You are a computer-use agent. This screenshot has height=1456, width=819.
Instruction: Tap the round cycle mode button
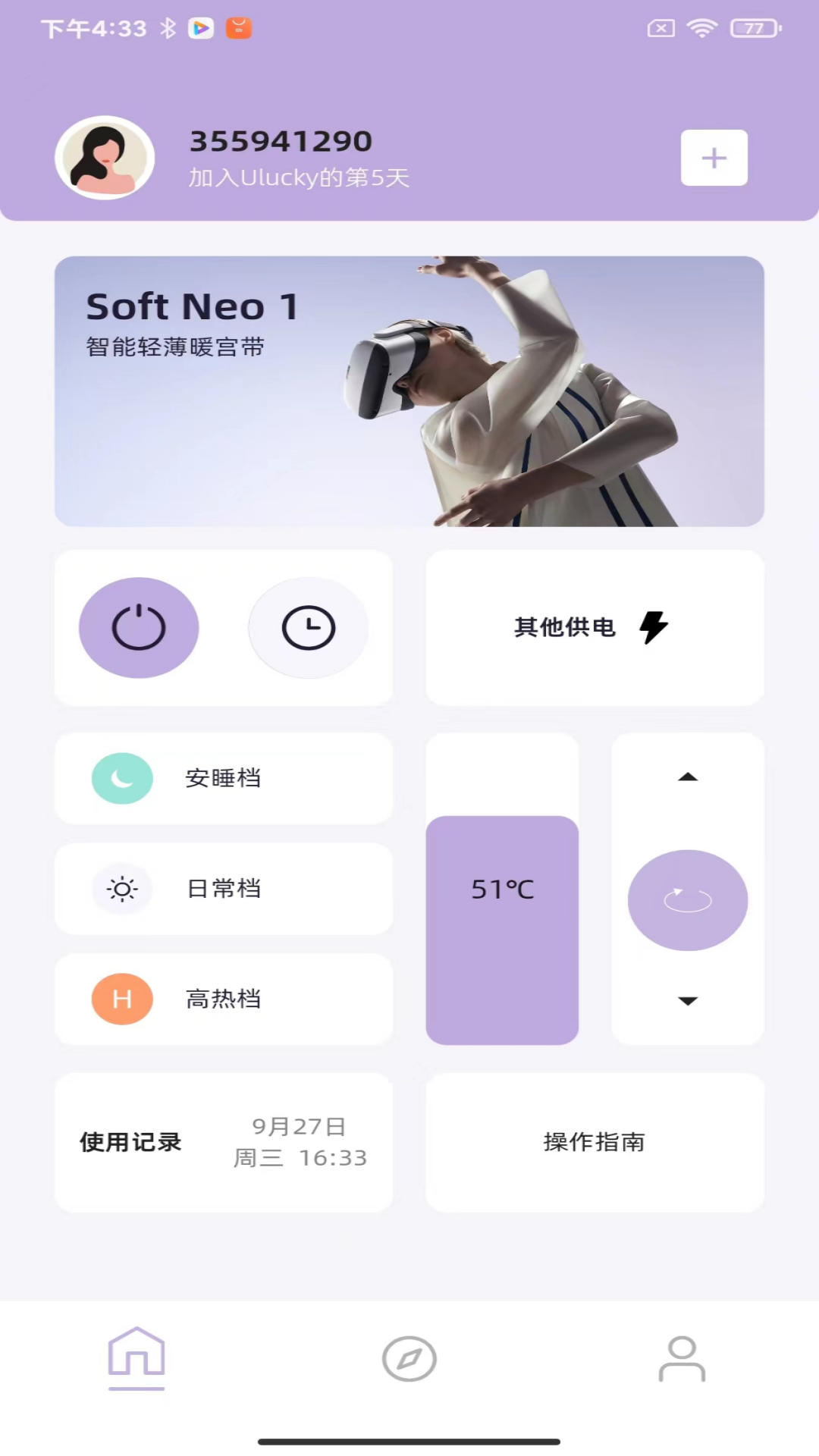pos(688,900)
